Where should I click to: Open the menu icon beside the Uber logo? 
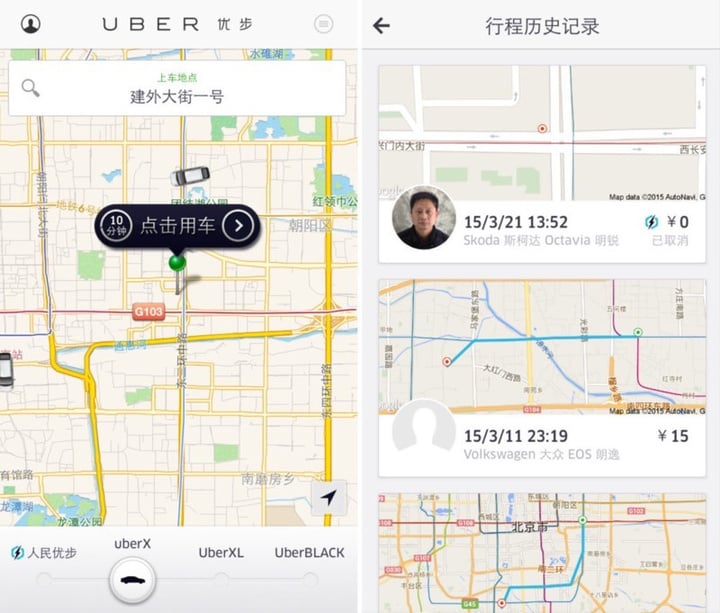323,24
